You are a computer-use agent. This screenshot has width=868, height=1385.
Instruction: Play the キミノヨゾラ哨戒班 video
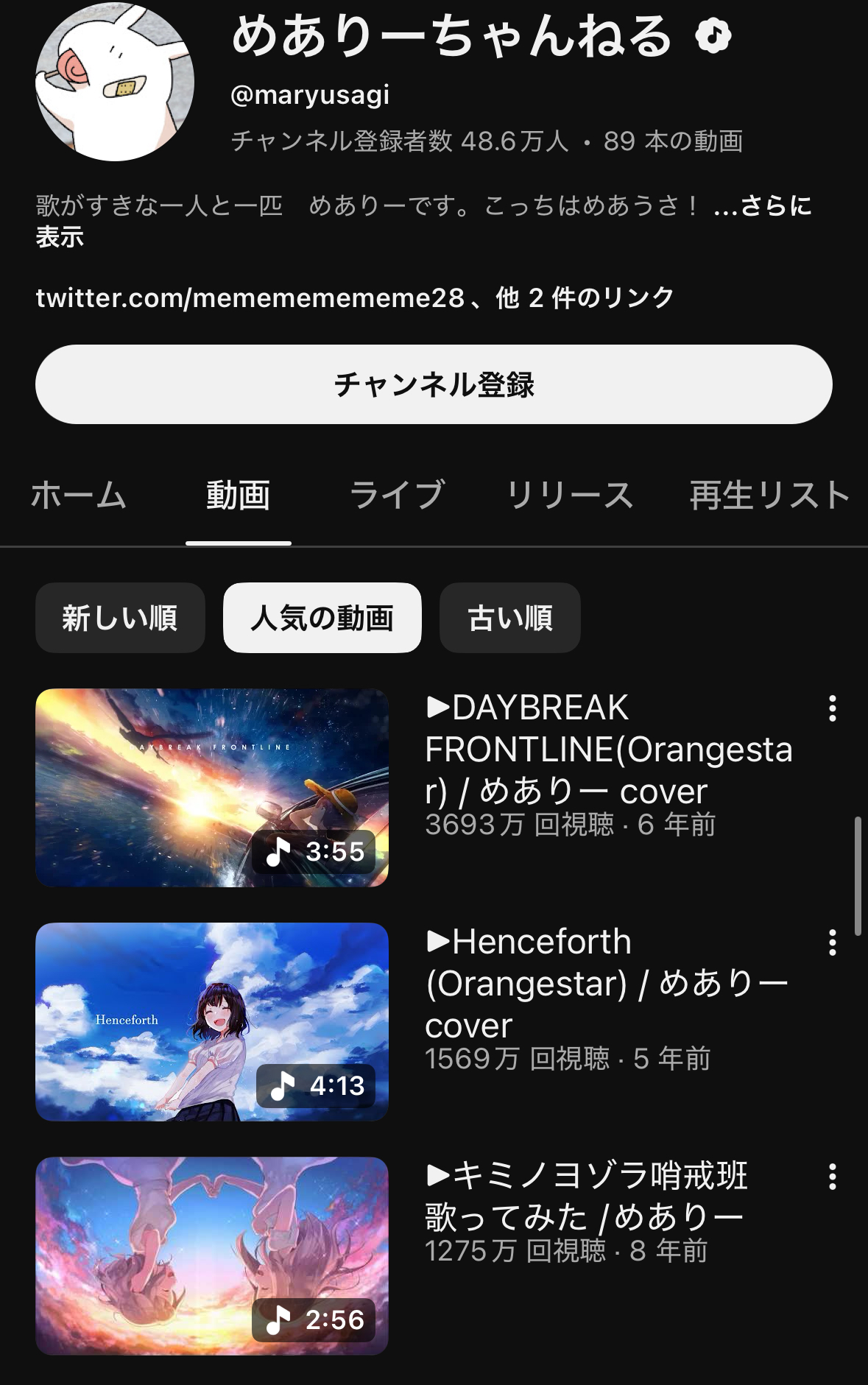212,1255
